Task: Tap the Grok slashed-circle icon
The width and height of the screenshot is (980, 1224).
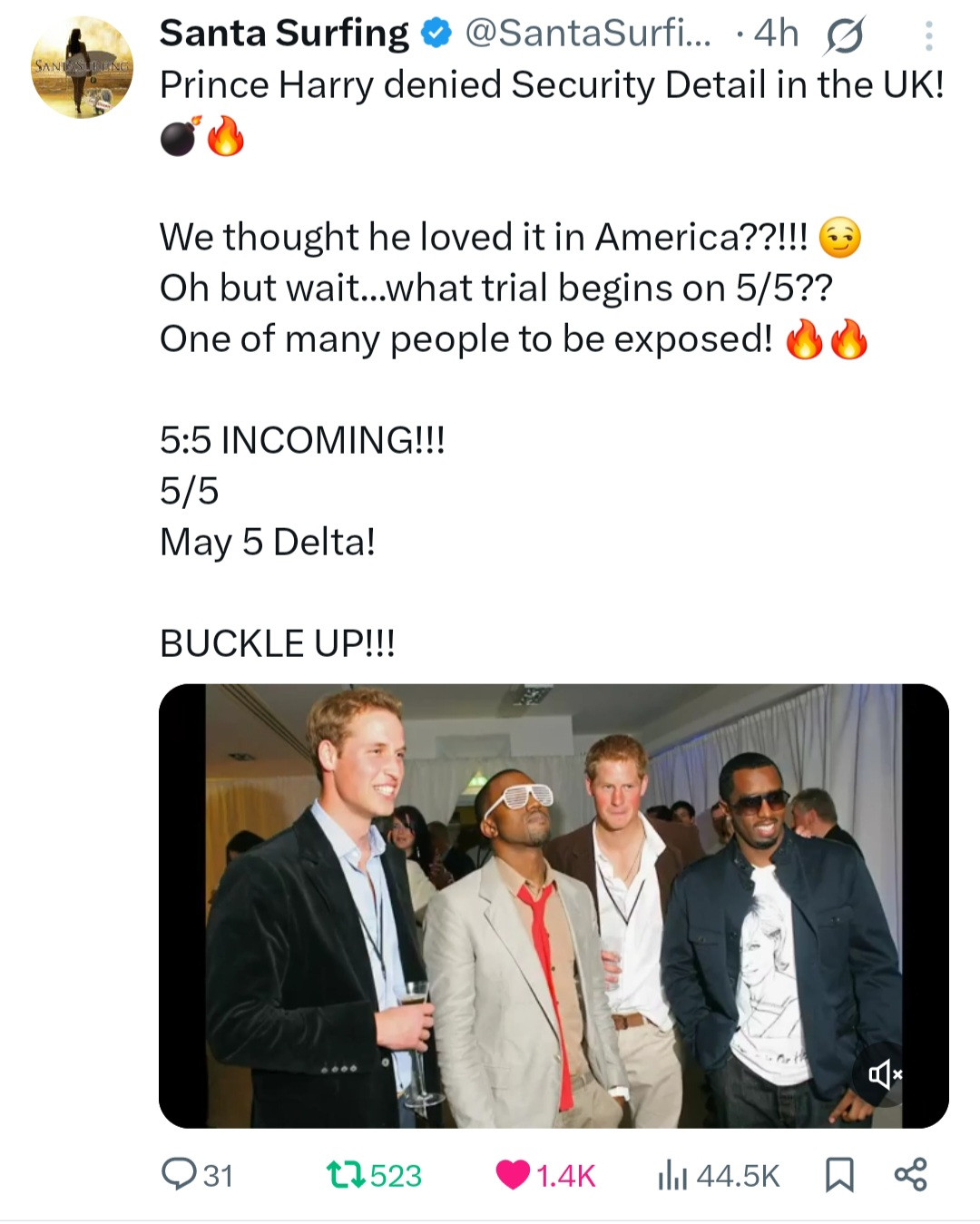Action: click(x=845, y=35)
